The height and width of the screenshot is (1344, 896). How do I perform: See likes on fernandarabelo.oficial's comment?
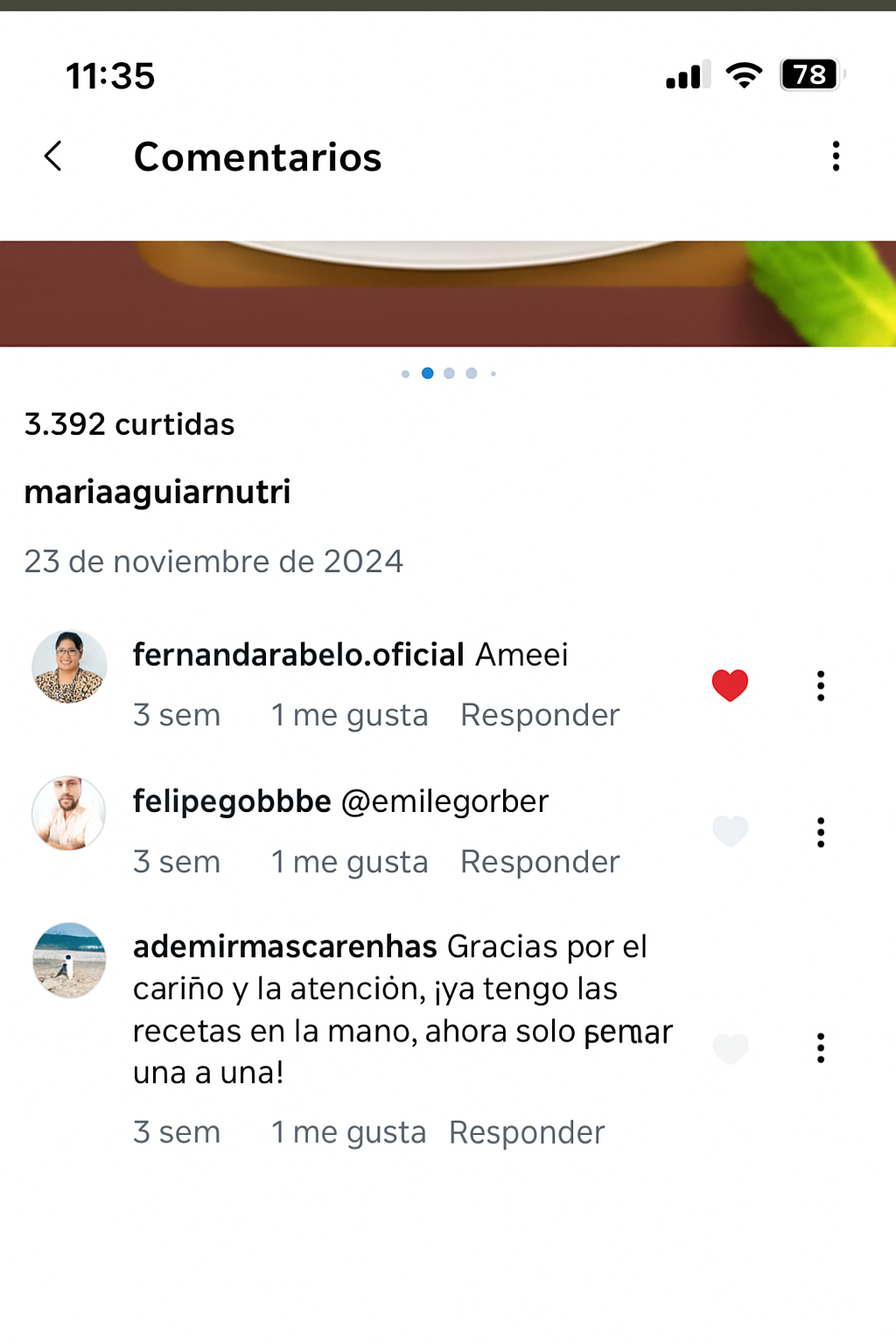coord(349,715)
